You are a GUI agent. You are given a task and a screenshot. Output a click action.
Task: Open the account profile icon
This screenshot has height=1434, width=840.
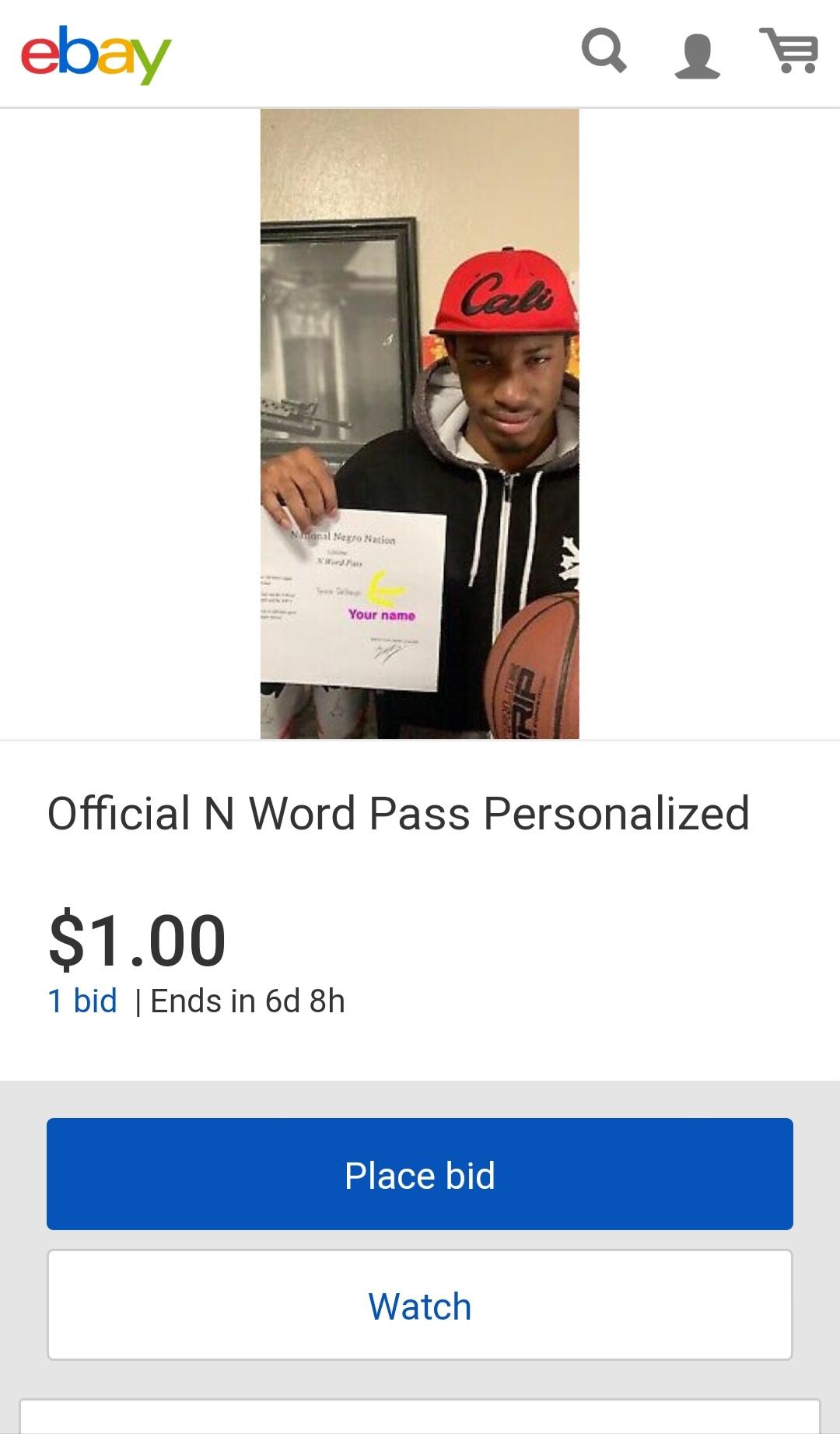point(697,56)
